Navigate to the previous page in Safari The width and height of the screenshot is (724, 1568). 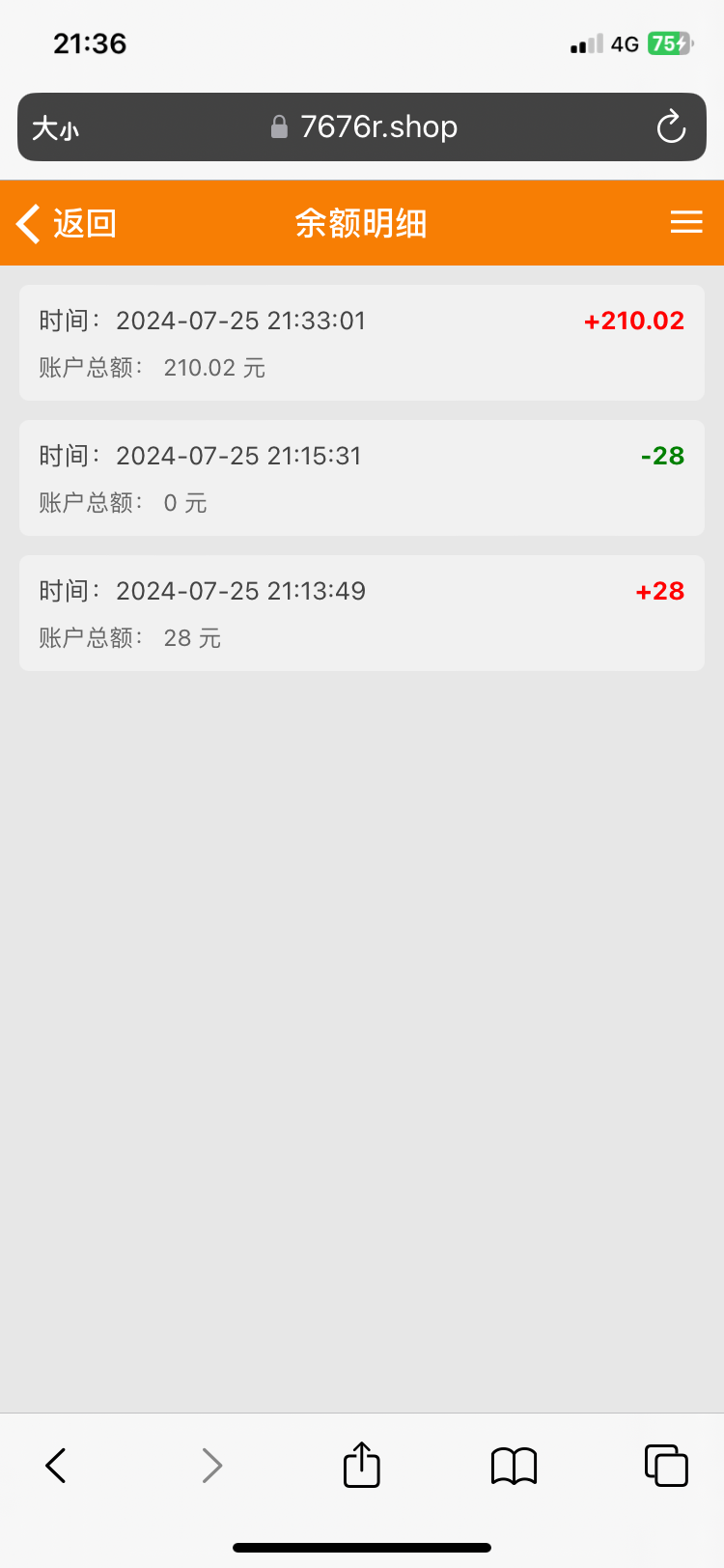click(56, 1465)
